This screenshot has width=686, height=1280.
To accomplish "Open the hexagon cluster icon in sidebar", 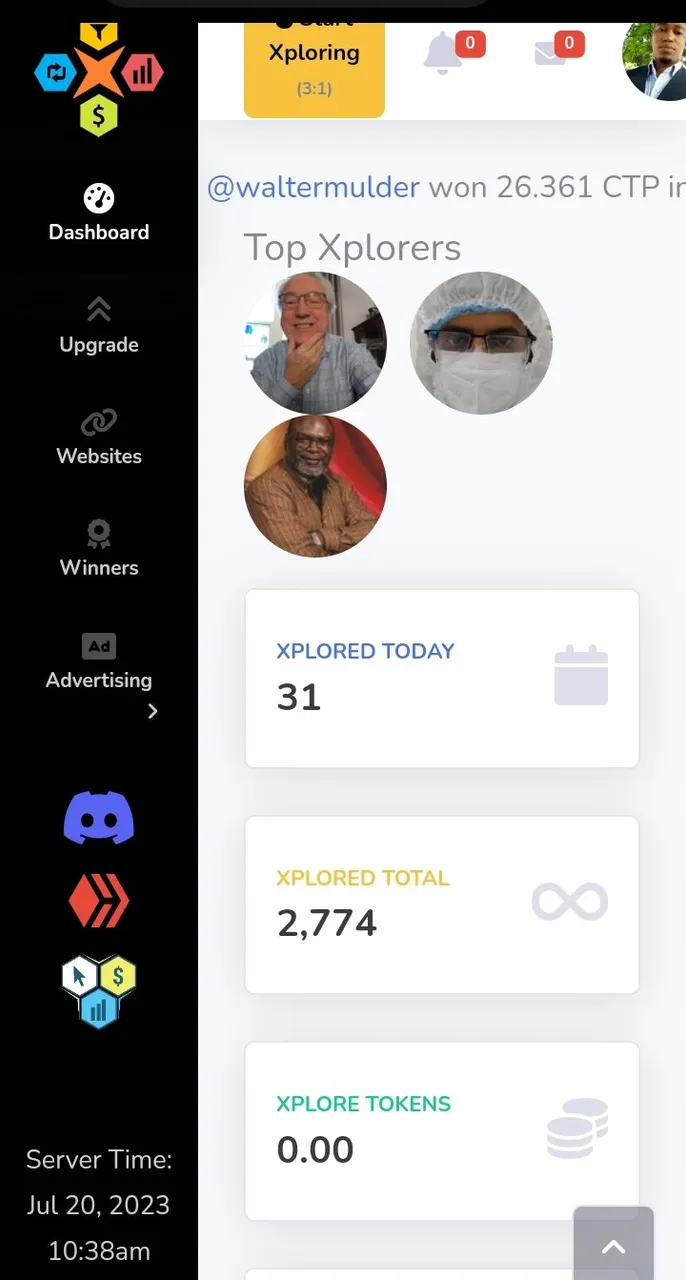I will click(x=99, y=990).
